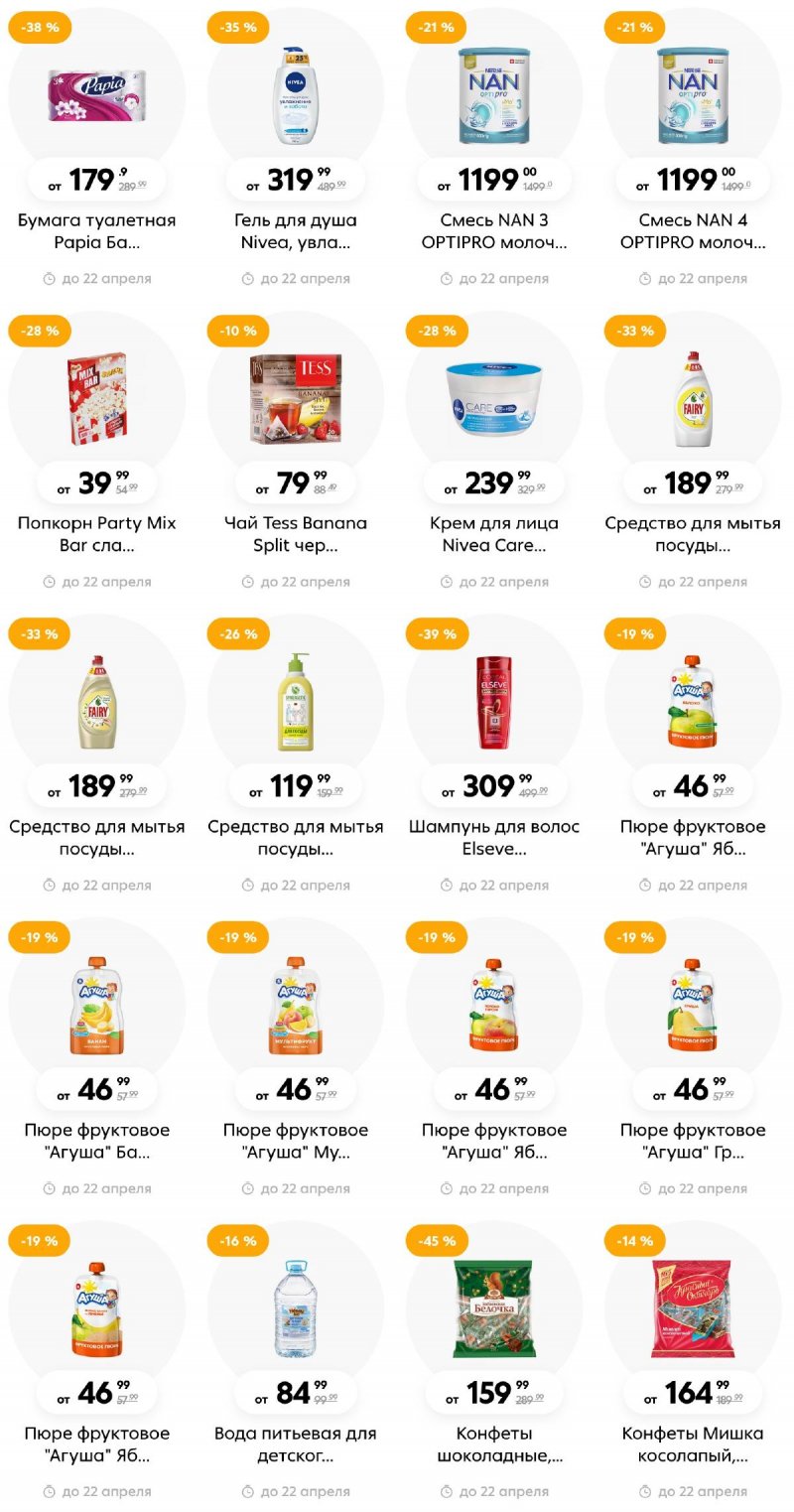Open the Papia toilet paper card

(96, 94)
